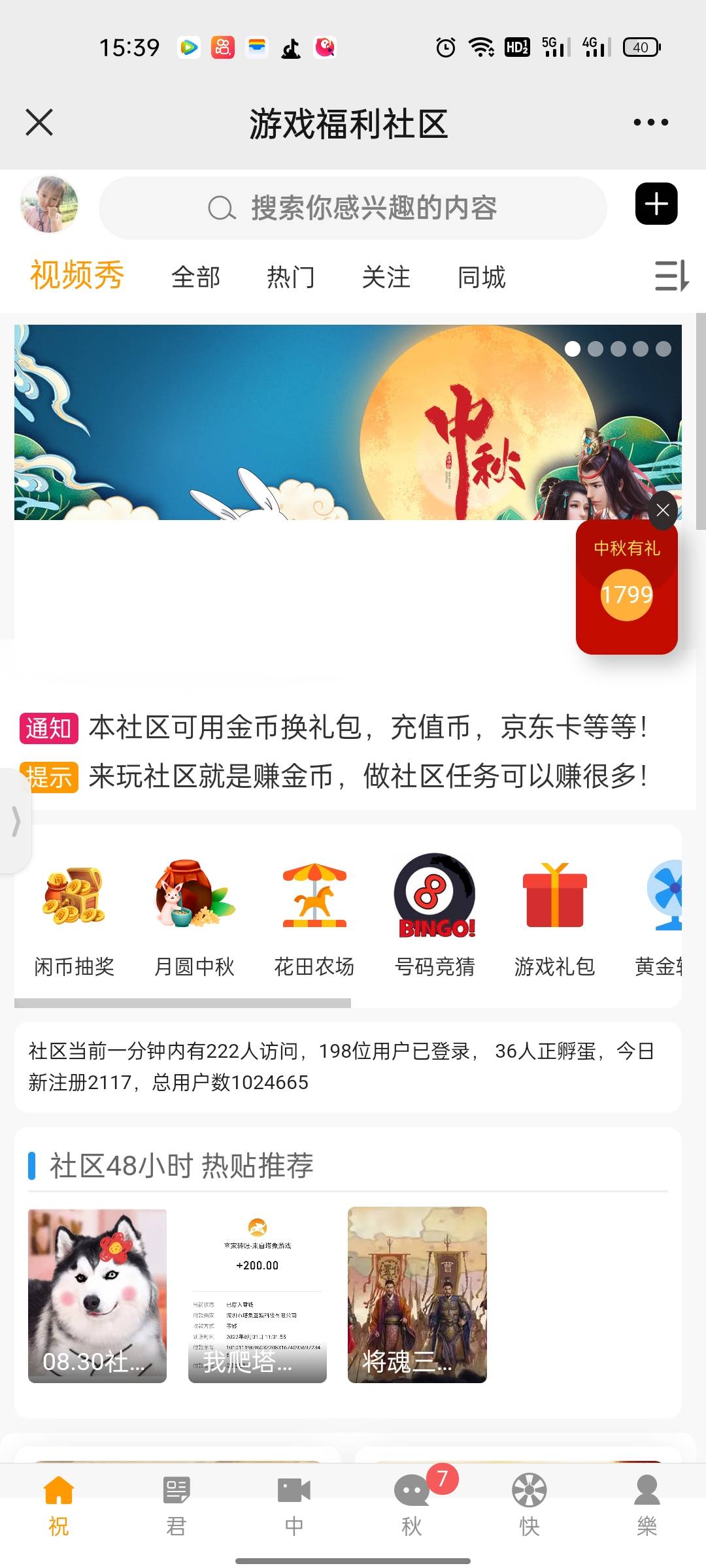Expand the left side drawer handle
The width and height of the screenshot is (706, 1568).
pos(16,821)
